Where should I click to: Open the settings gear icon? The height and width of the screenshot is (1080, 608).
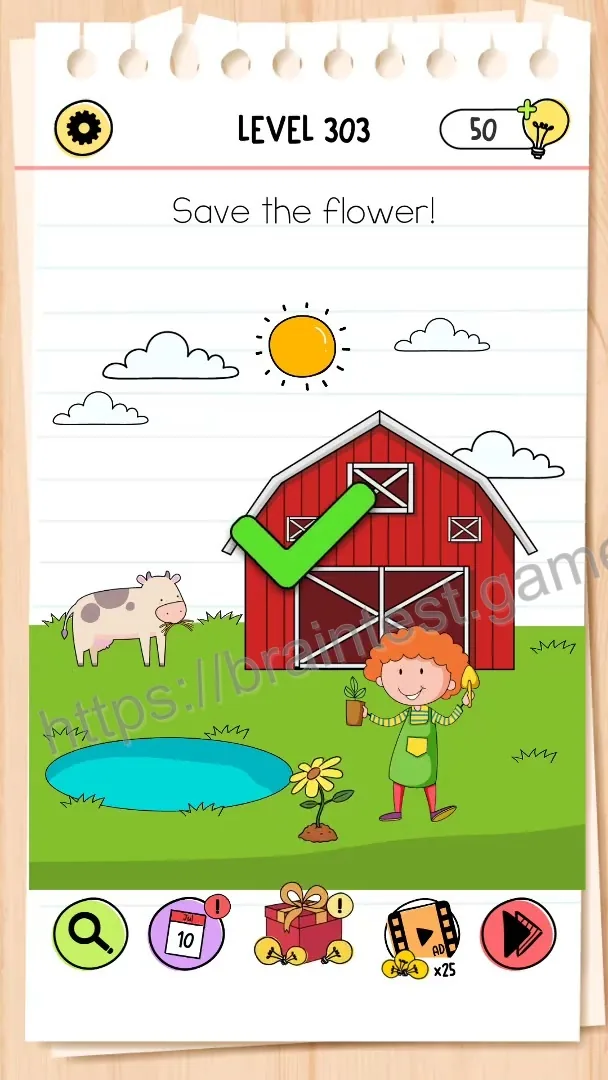(83, 128)
